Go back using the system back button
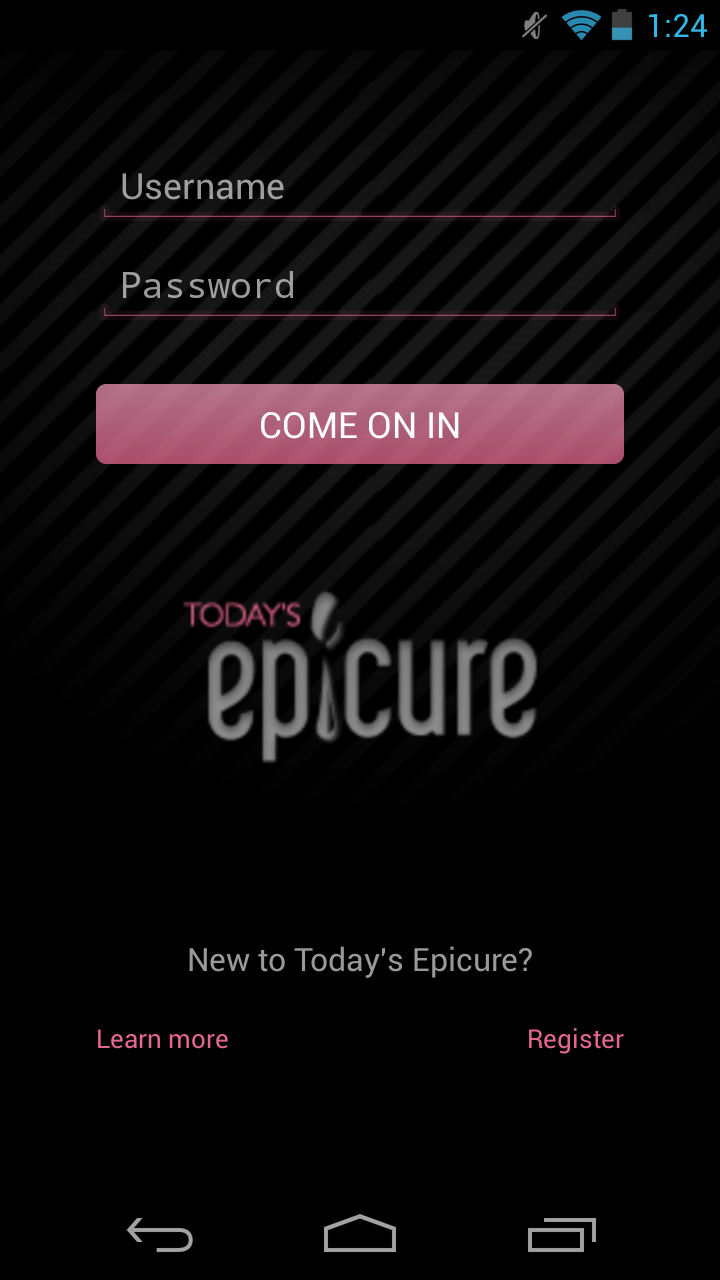The height and width of the screenshot is (1280, 720). [x=160, y=1235]
